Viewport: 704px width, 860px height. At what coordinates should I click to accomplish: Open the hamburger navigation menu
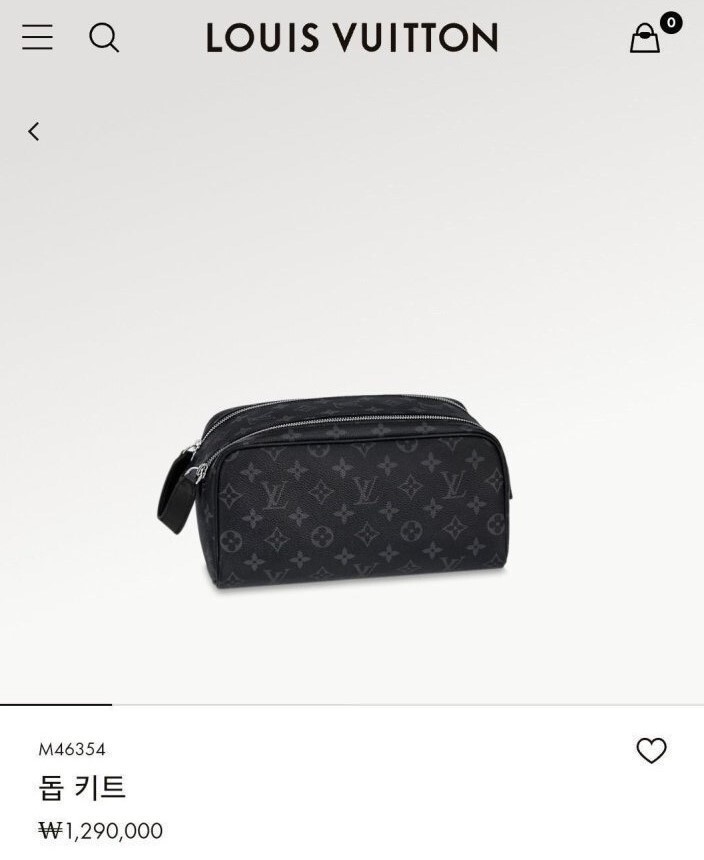[x=37, y=38]
